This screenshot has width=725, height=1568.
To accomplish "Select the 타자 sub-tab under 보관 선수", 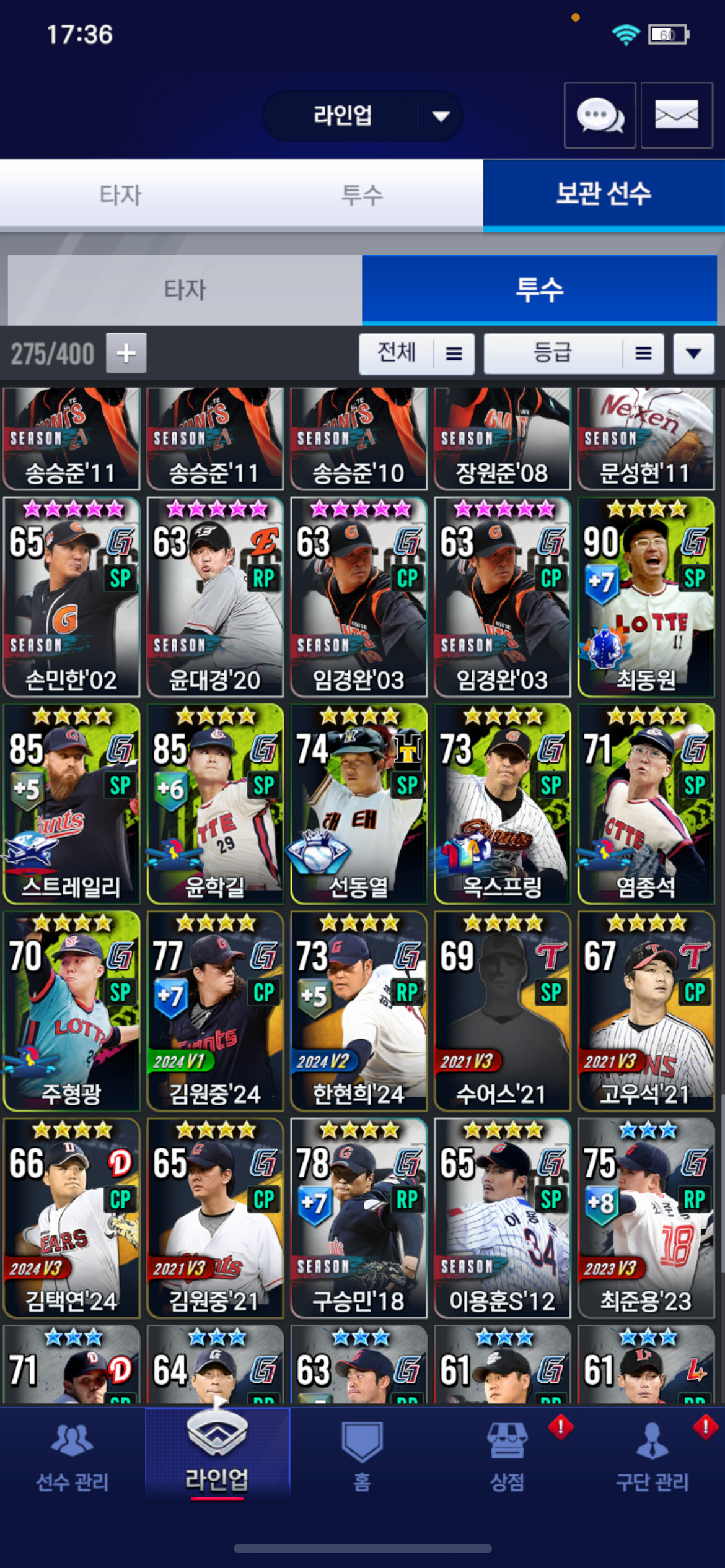I will tap(185, 290).
